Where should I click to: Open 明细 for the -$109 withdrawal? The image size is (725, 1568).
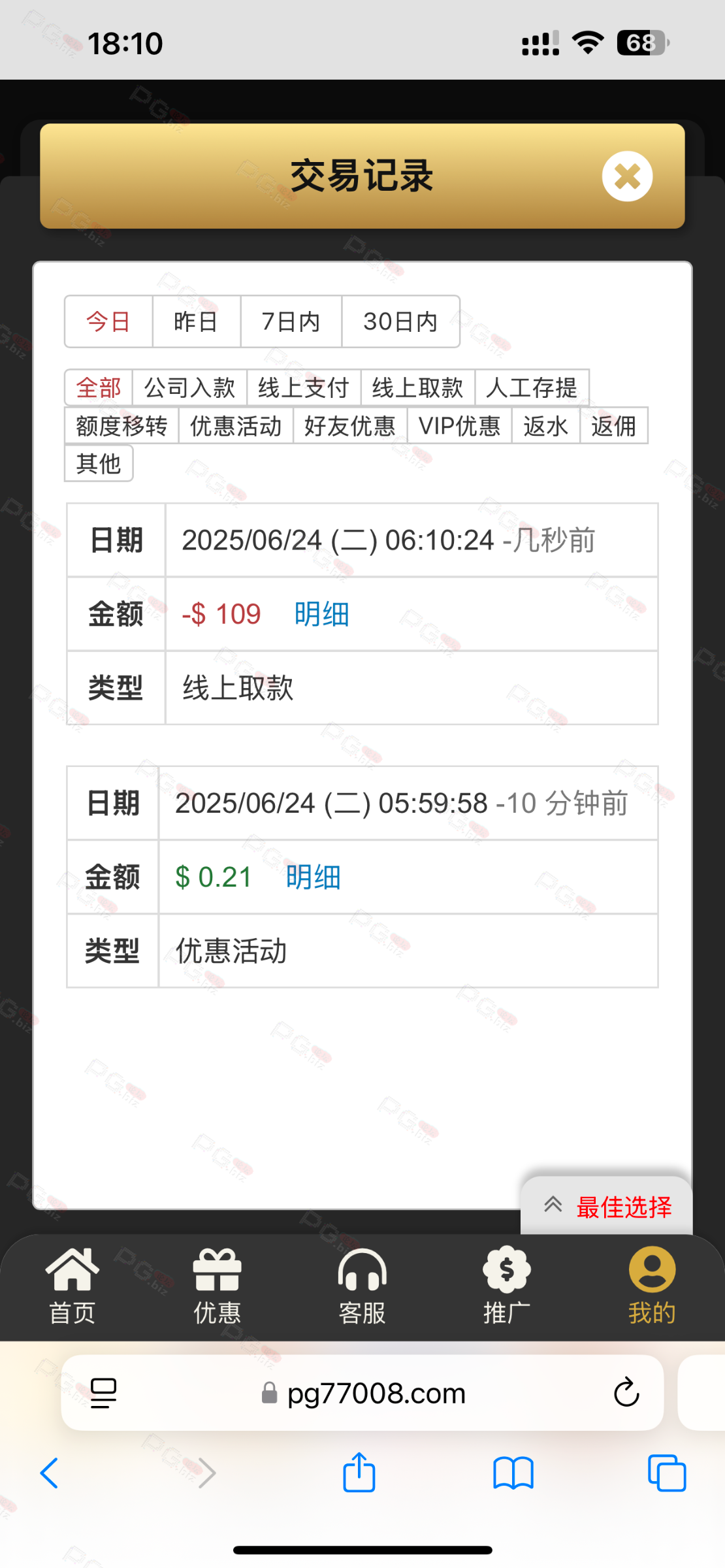(x=321, y=614)
